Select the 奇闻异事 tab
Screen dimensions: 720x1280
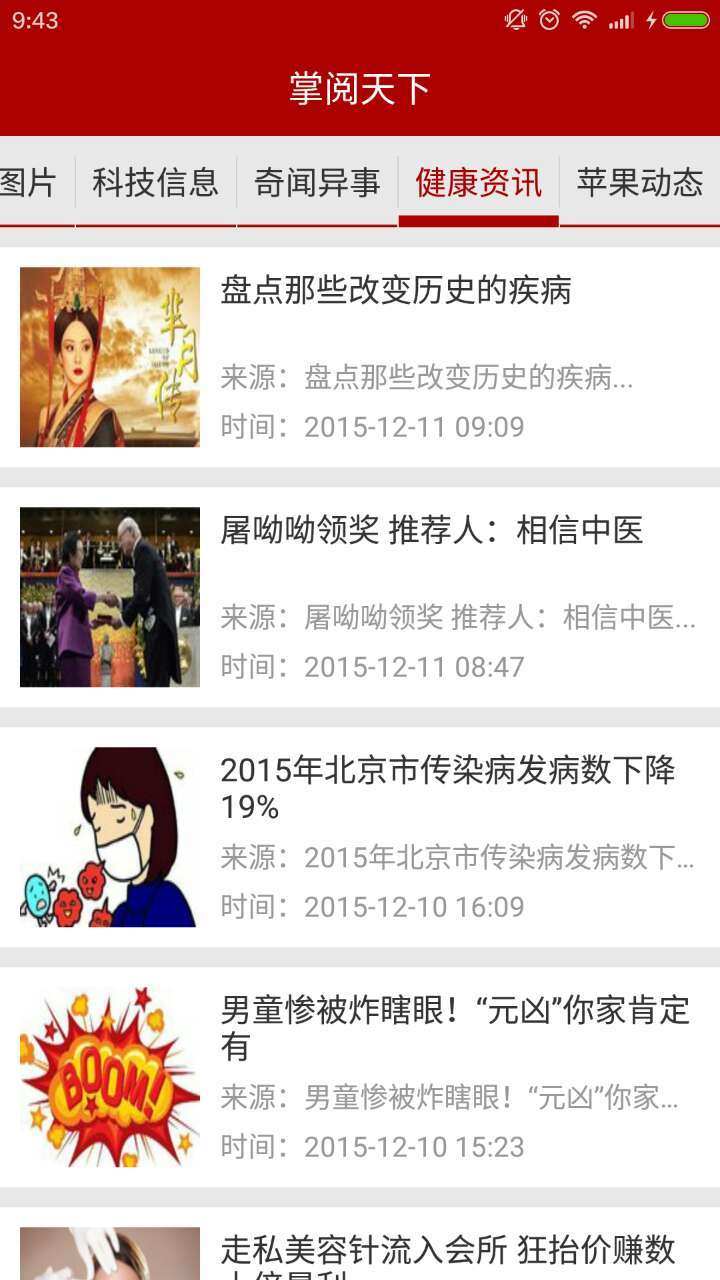[317, 184]
